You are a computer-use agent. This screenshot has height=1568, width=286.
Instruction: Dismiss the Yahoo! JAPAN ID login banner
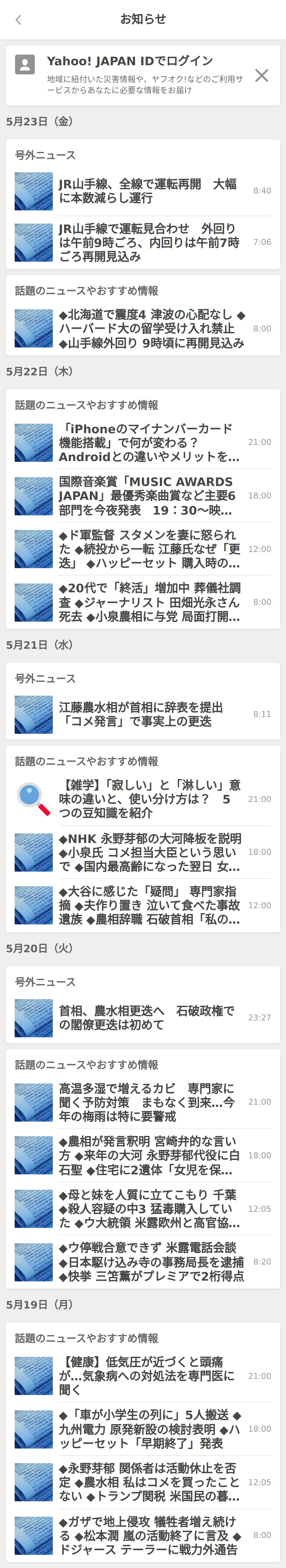click(262, 76)
